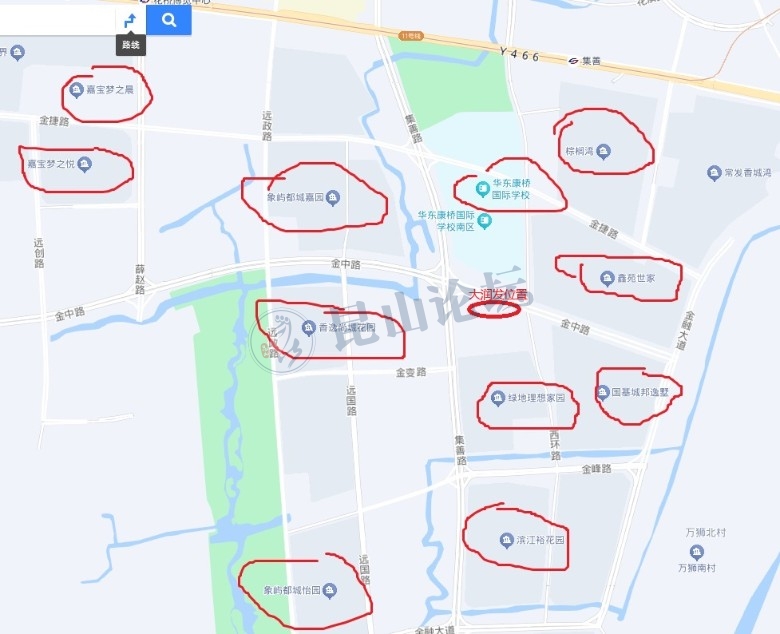The width and height of the screenshot is (780, 634).
Task: Select the 国基城邦逸墅 marker
Action: pos(602,392)
